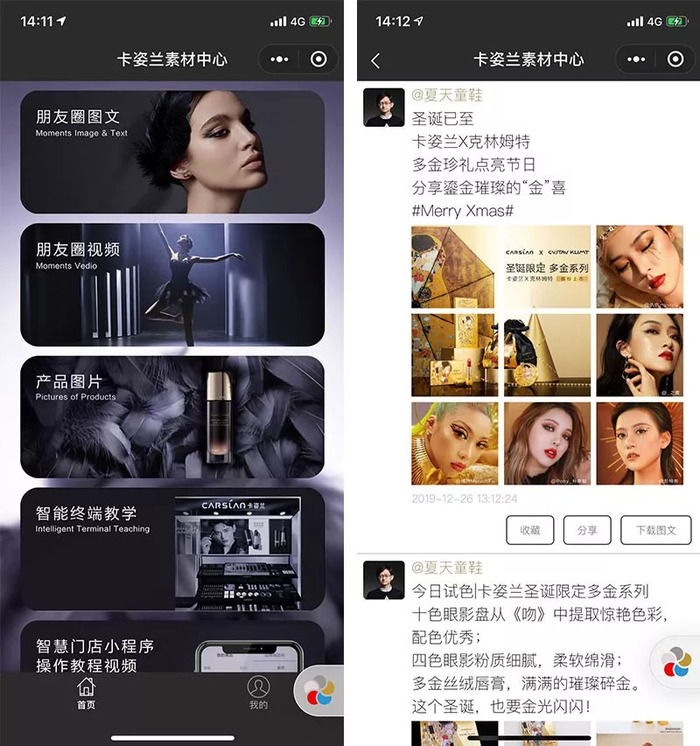700x746 pixels.
Task: Go back using the header back arrow
Action: coord(376,60)
